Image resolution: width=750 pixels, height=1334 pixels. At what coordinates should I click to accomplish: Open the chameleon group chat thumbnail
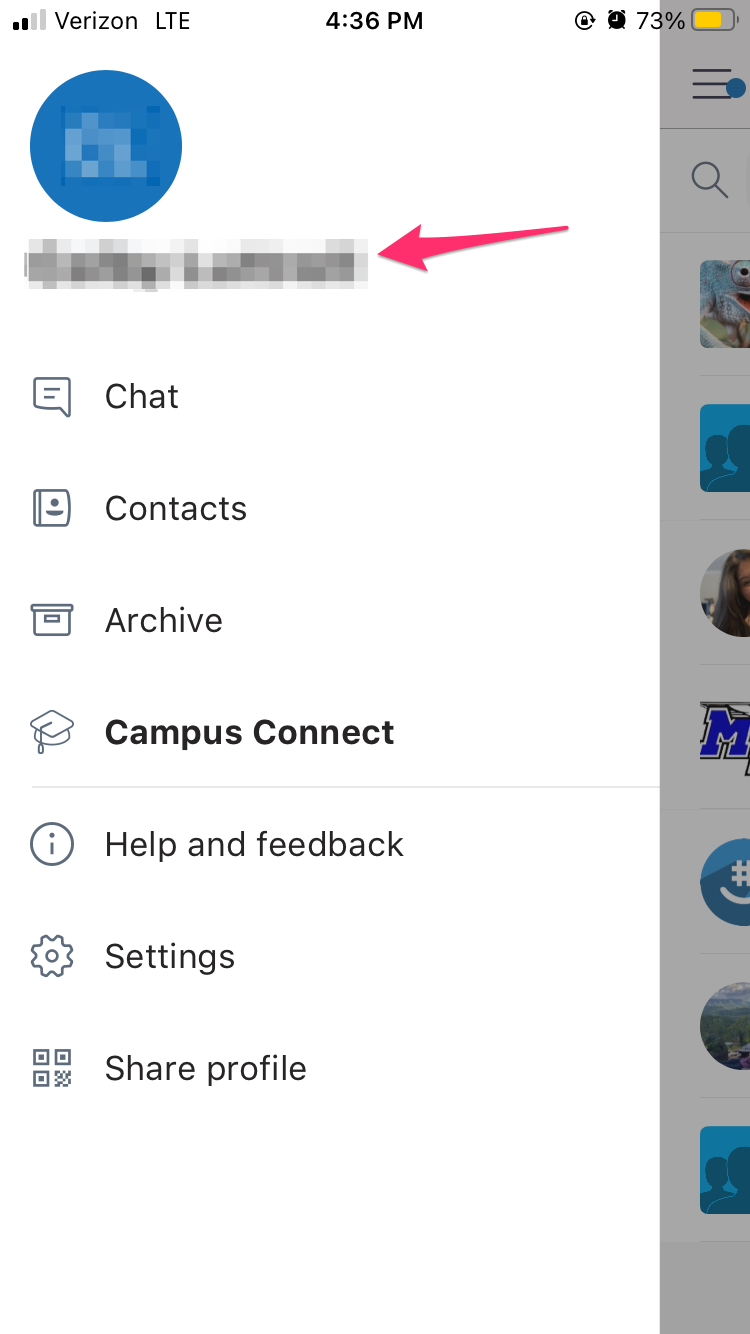click(x=728, y=304)
